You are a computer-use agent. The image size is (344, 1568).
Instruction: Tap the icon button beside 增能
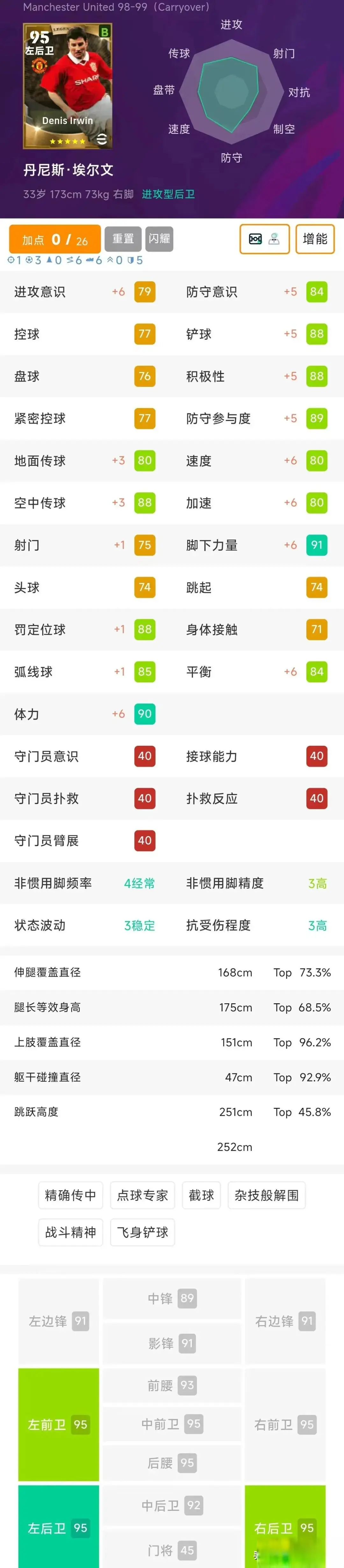coord(264,239)
